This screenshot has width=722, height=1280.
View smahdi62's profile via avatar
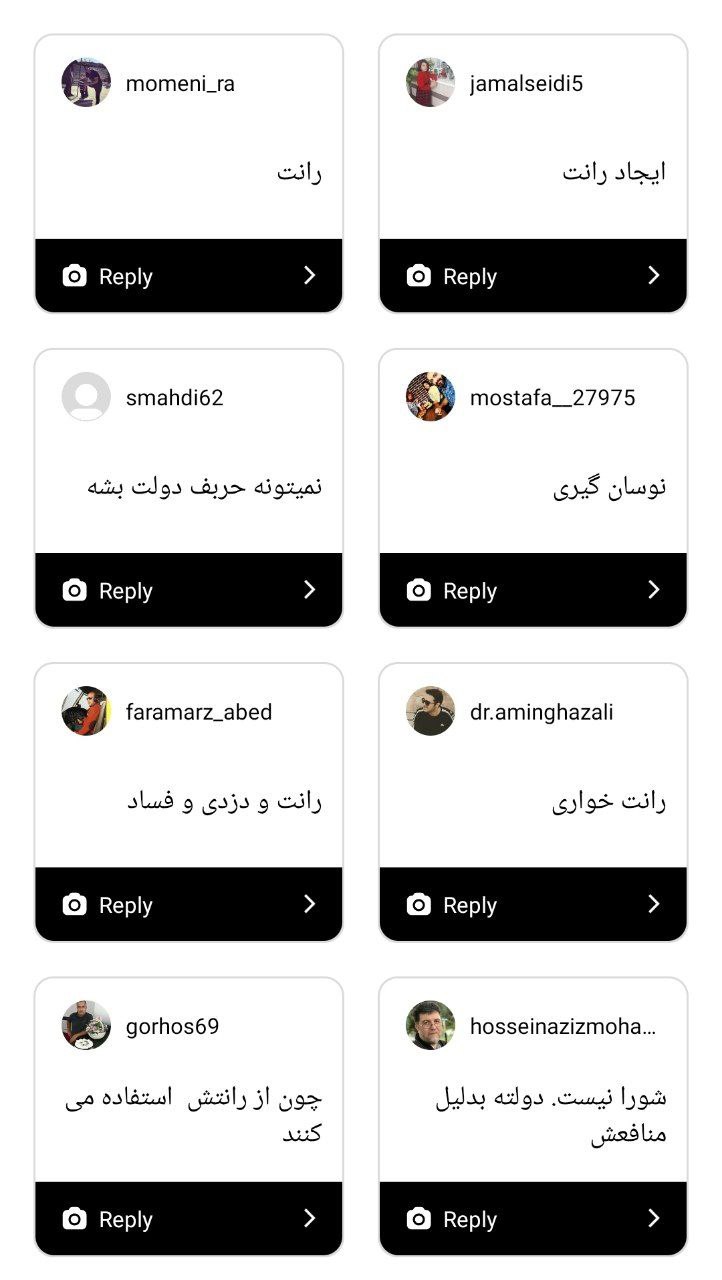click(86, 397)
